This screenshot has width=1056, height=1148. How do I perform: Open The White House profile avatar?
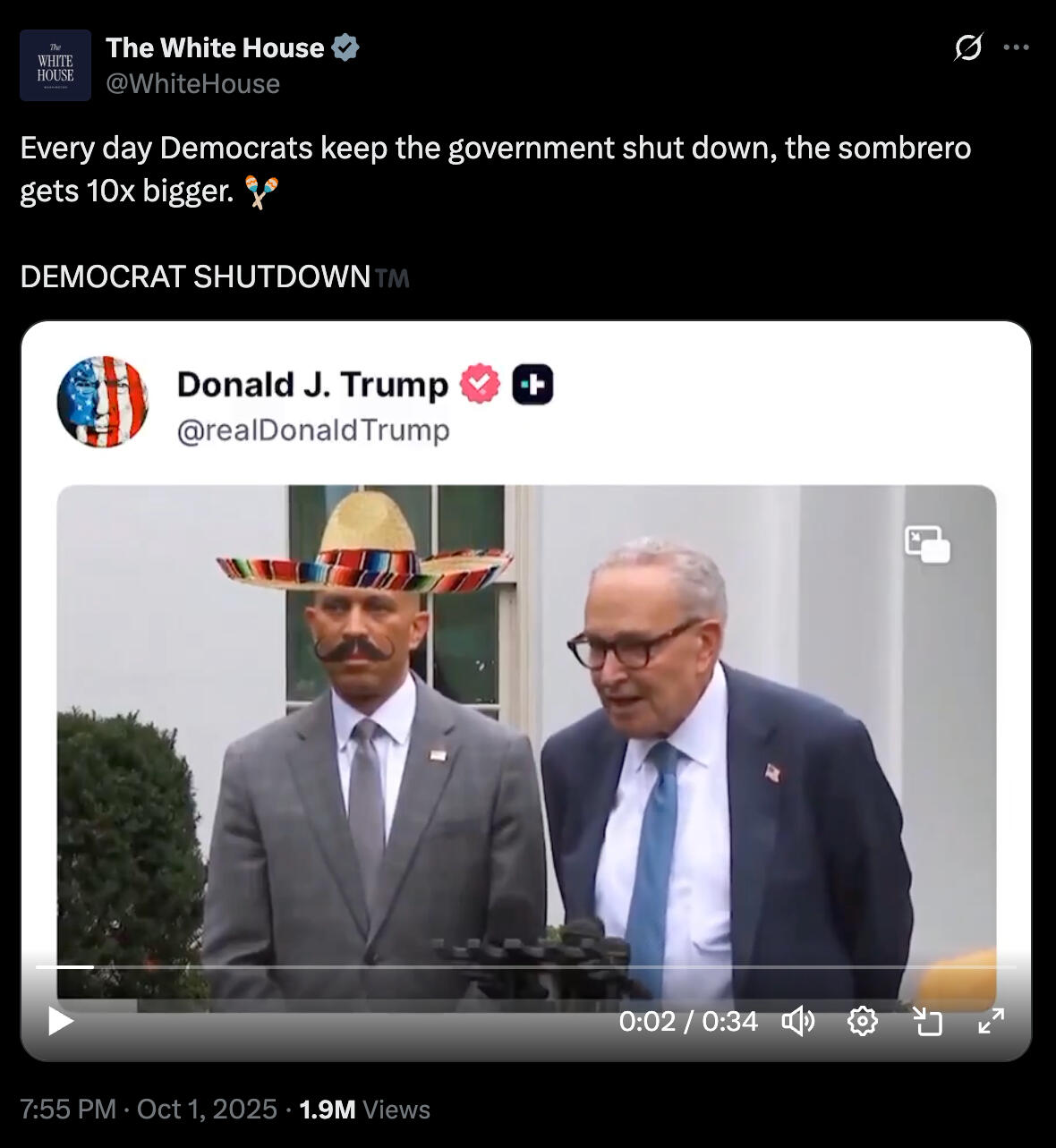click(55, 65)
